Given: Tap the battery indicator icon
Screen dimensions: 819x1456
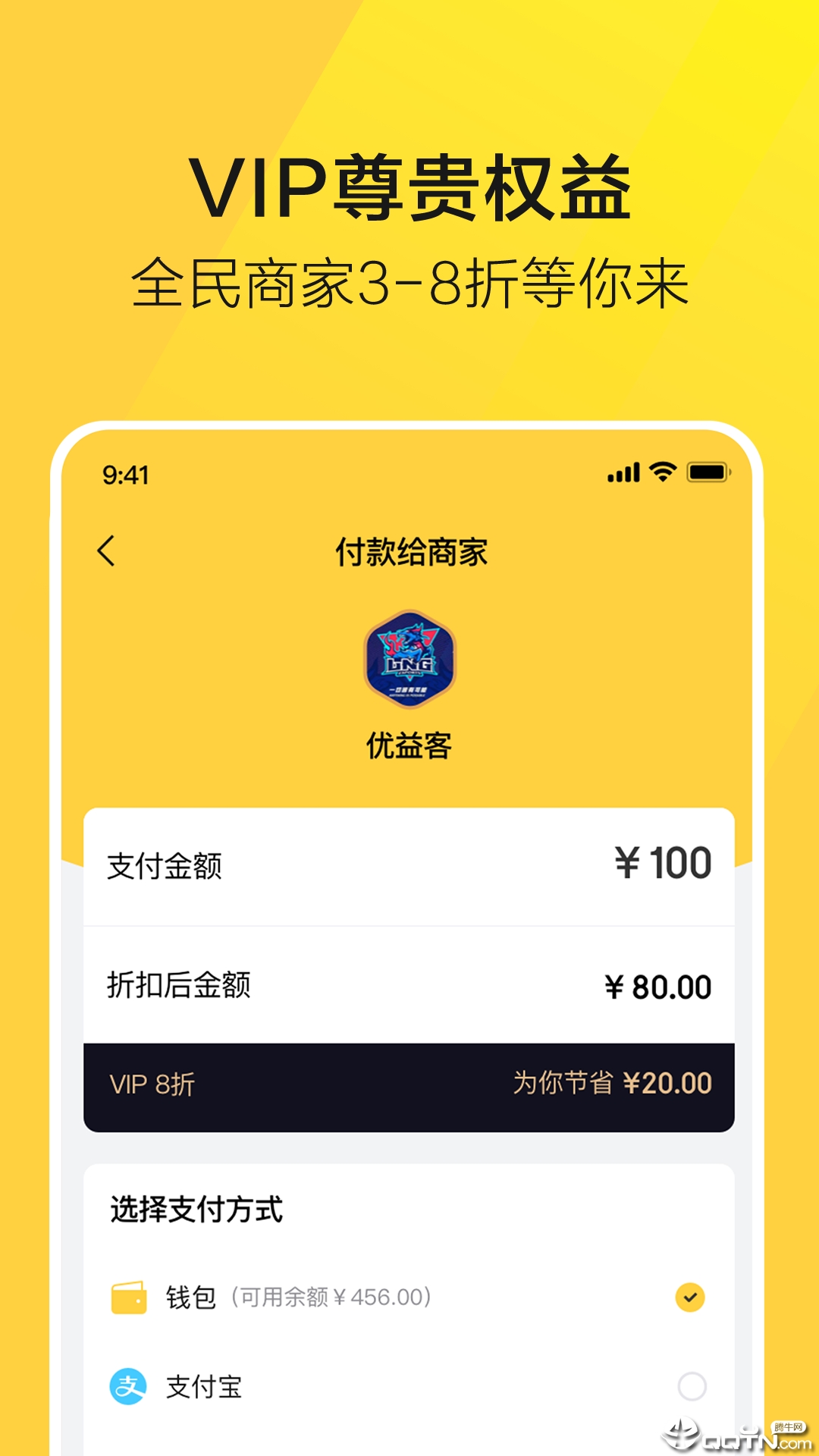Looking at the screenshot, I should point(704,472).
